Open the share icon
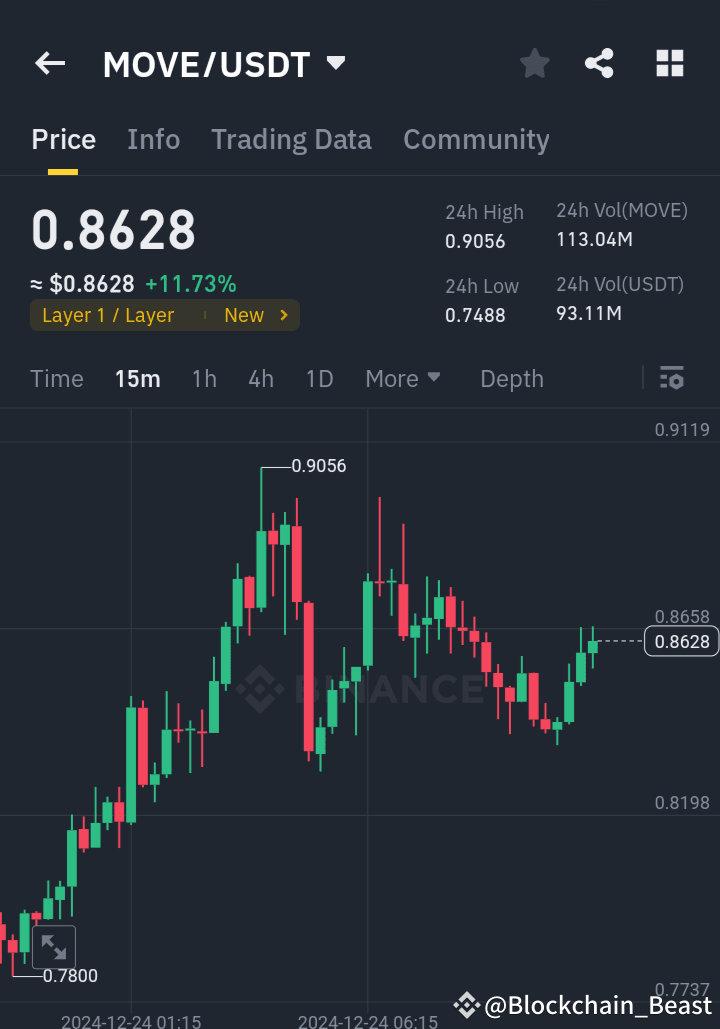720x1029 pixels. [599, 62]
